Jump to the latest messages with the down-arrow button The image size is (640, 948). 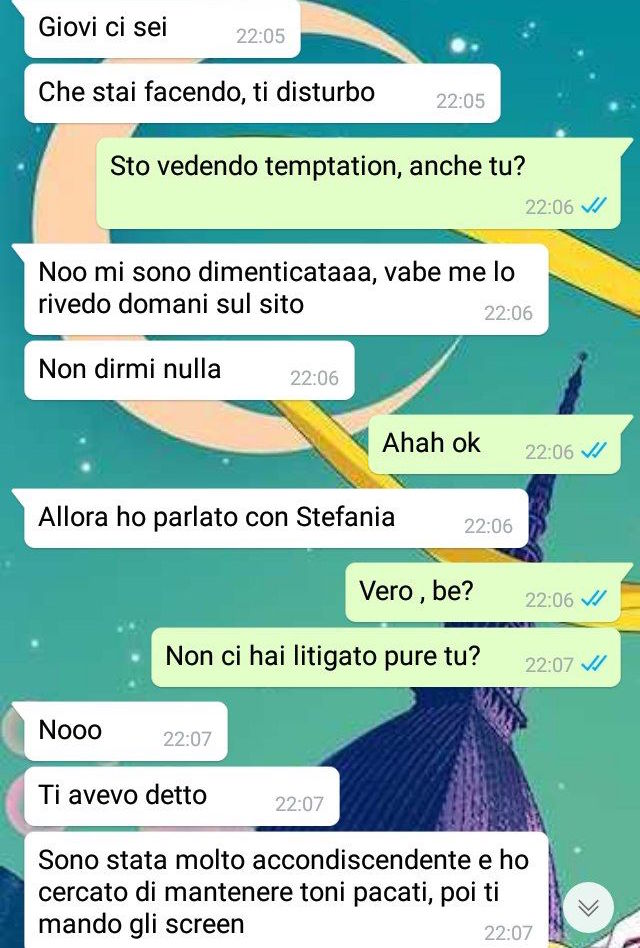click(x=588, y=907)
